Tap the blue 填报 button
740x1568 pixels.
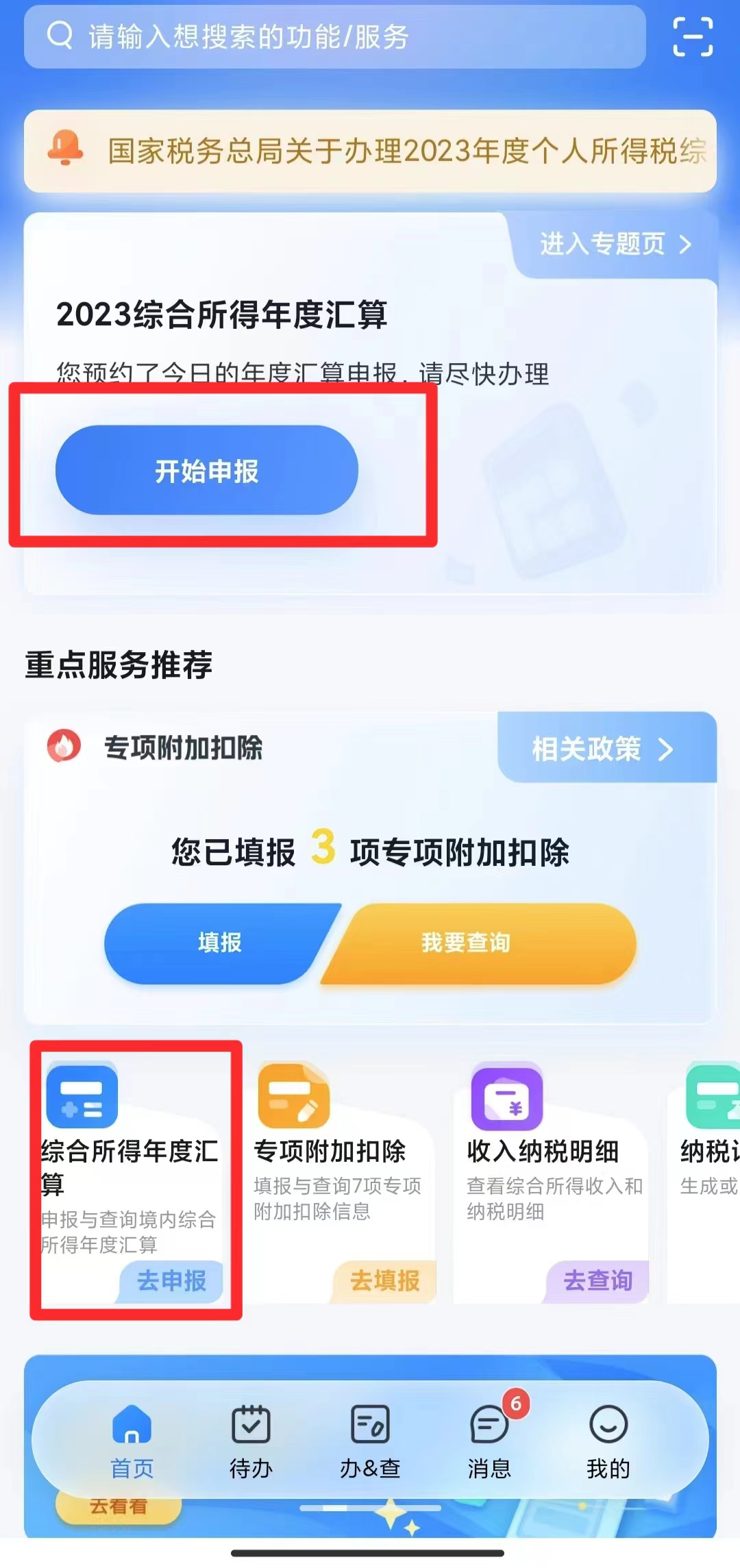point(219,943)
